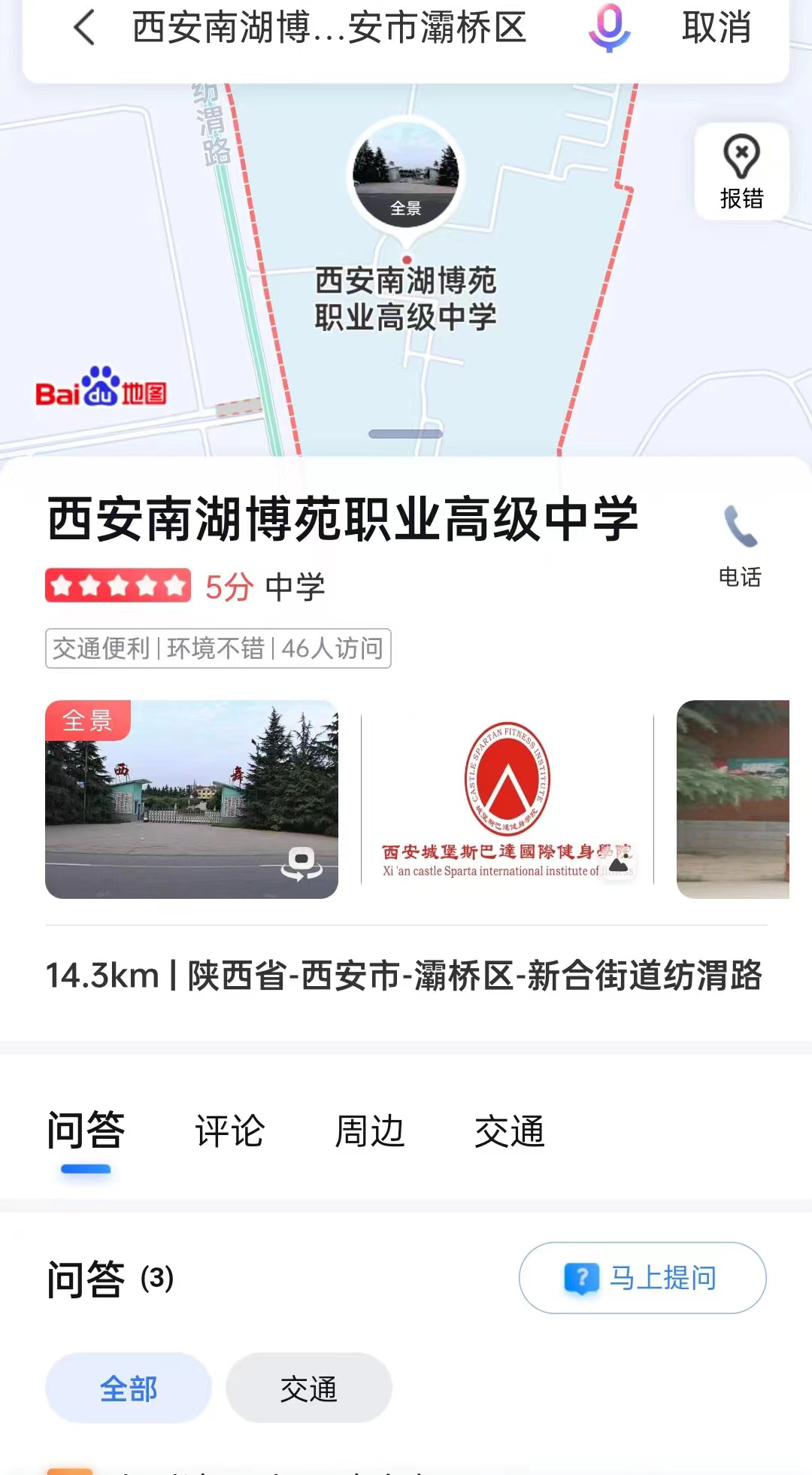Filter Q&A by 交通 chip
The width and height of the screenshot is (812, 1475).
[308, 1388]
